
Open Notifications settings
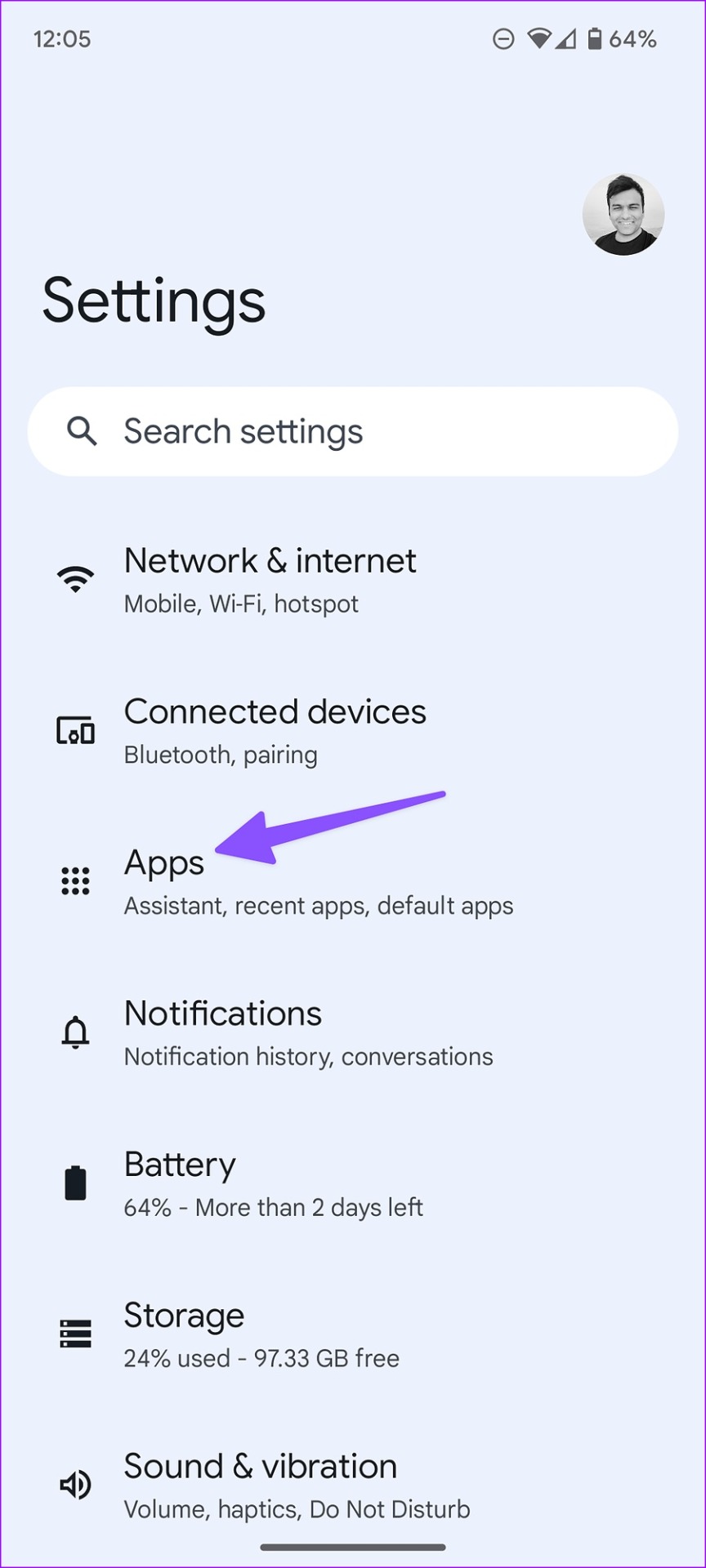pyautogui.click(x=353, y=1033)
